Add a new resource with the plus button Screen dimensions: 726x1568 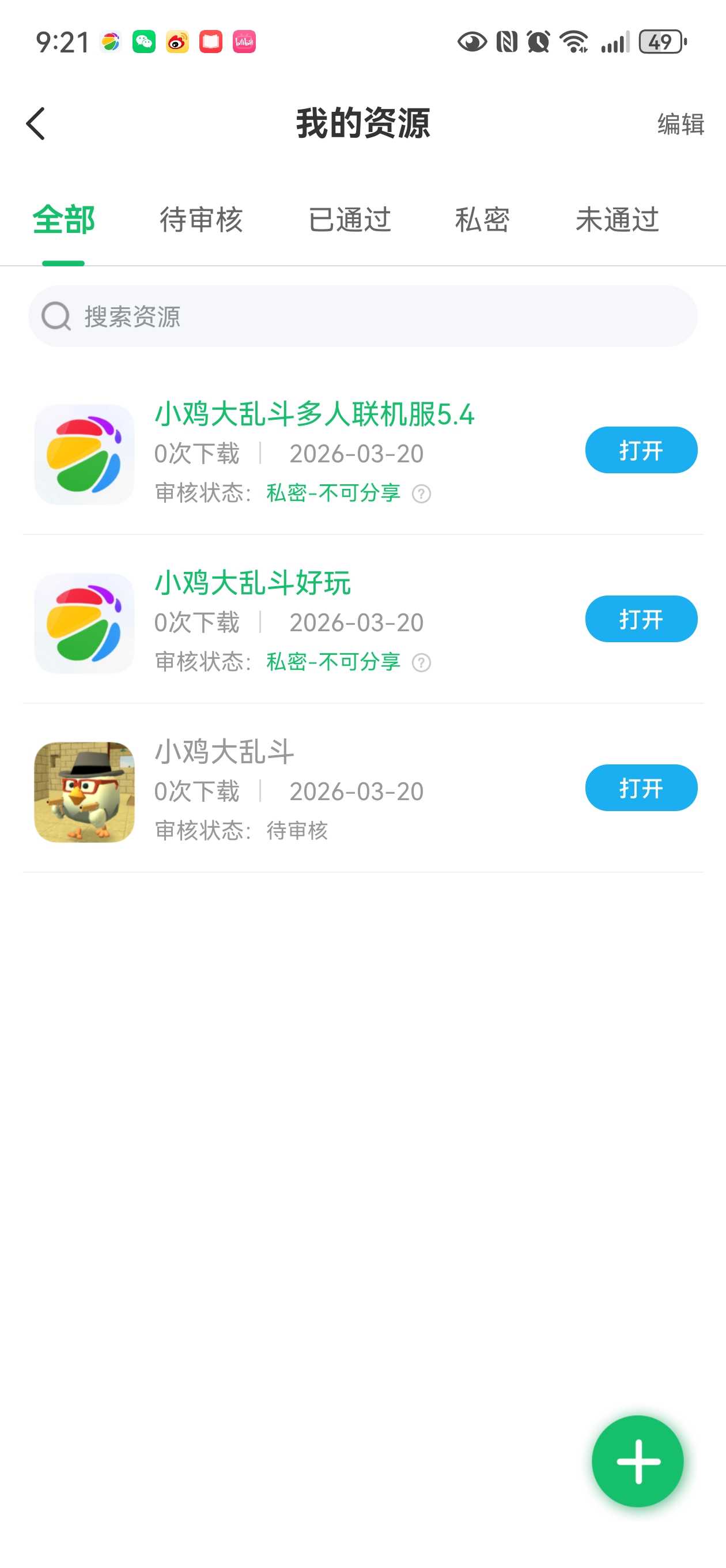pos(637,1461)
